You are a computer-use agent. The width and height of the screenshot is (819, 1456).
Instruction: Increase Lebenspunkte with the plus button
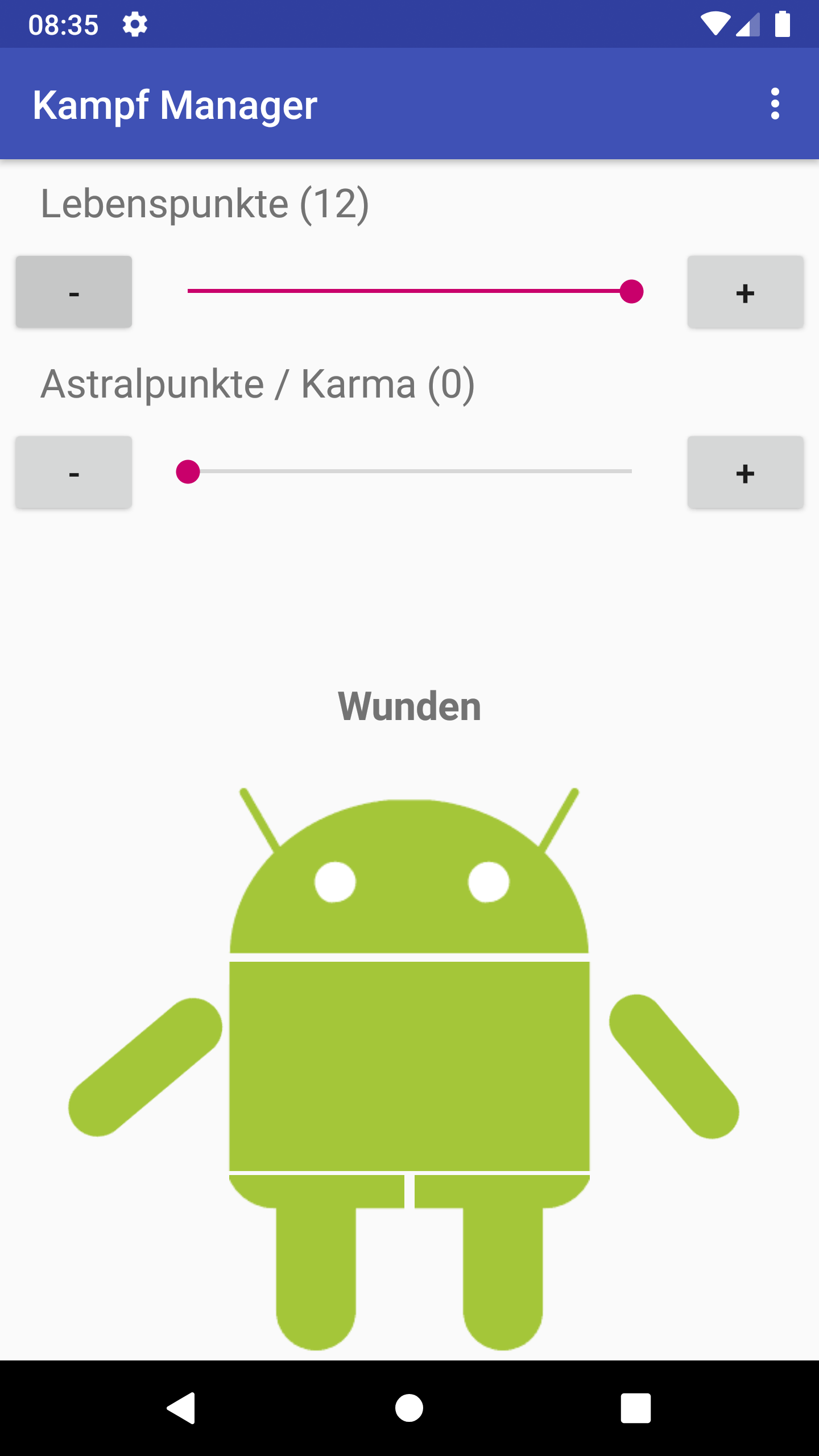745,292
